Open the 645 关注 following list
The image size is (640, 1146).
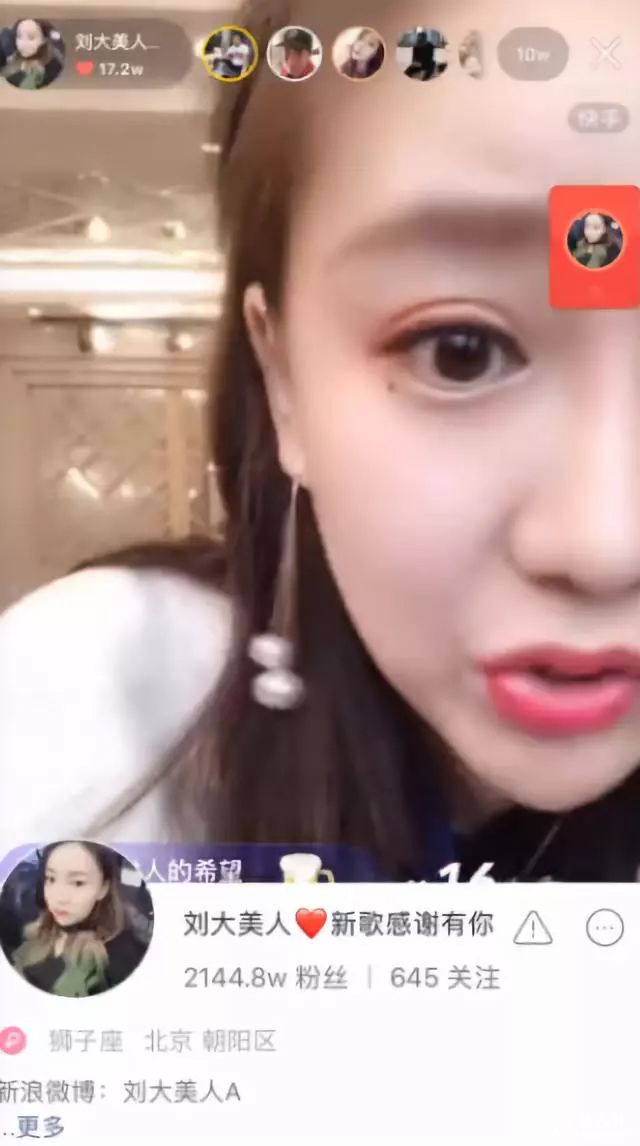(445, 978)
